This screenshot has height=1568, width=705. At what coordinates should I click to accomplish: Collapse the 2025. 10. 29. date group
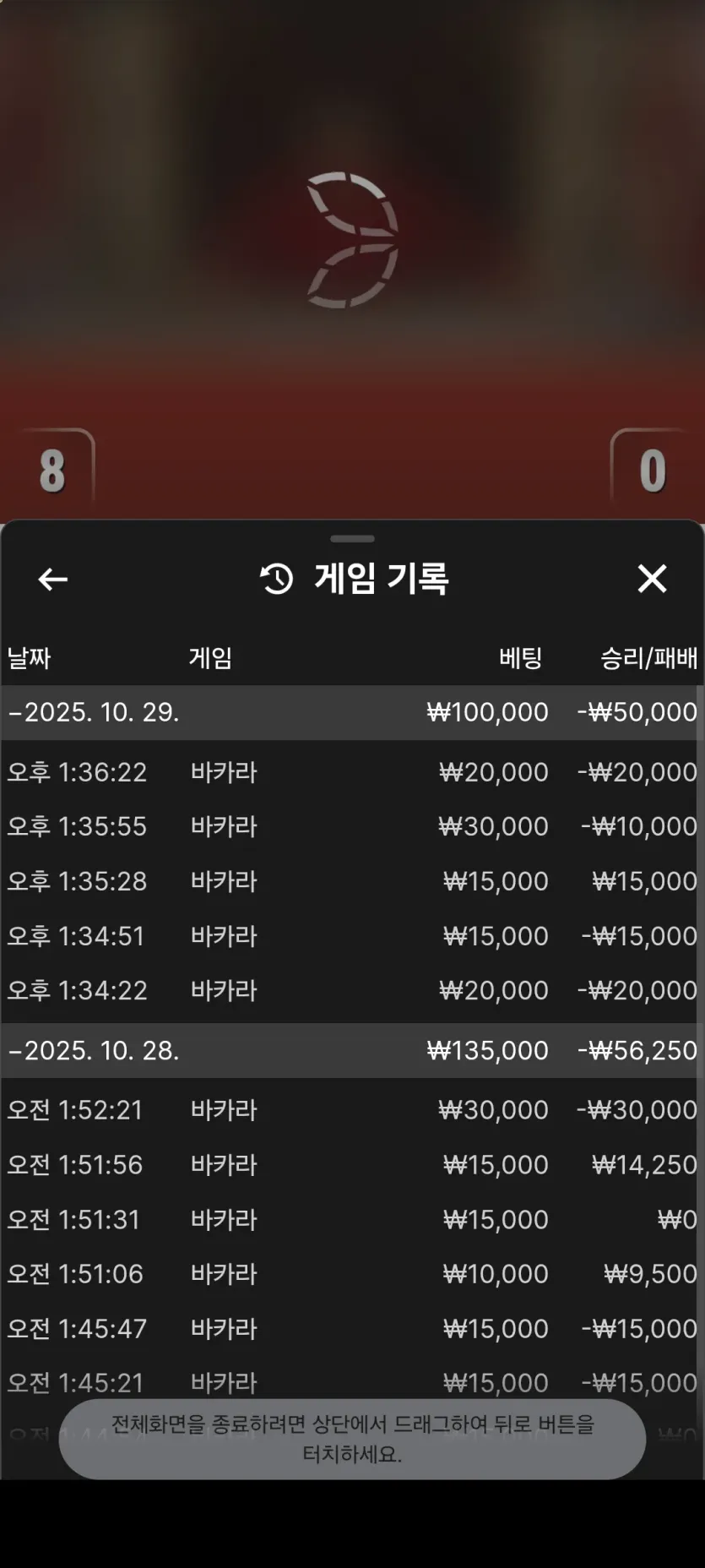click(351, 712)
